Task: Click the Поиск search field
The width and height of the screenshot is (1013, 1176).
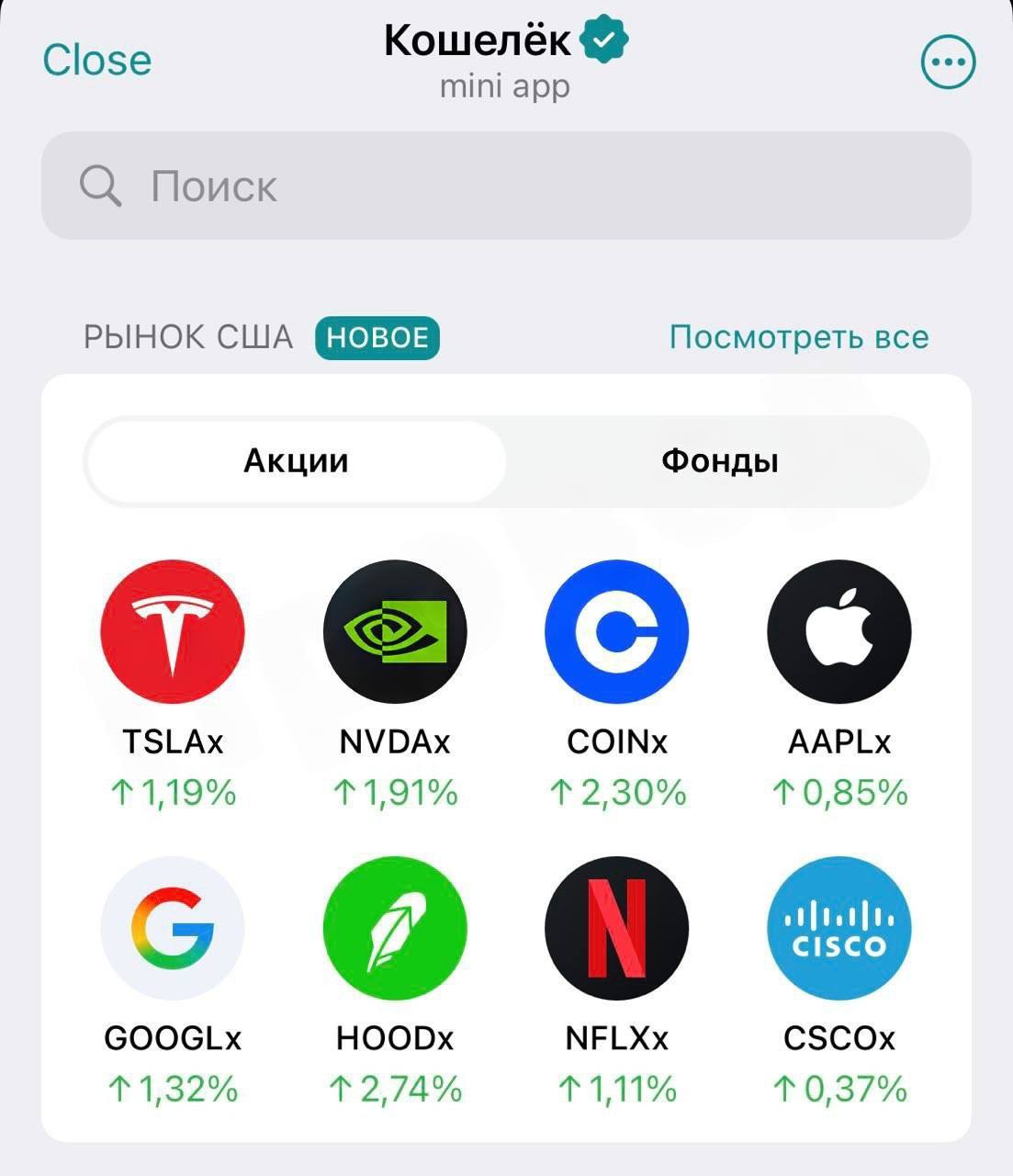Action: click(213, 186)
